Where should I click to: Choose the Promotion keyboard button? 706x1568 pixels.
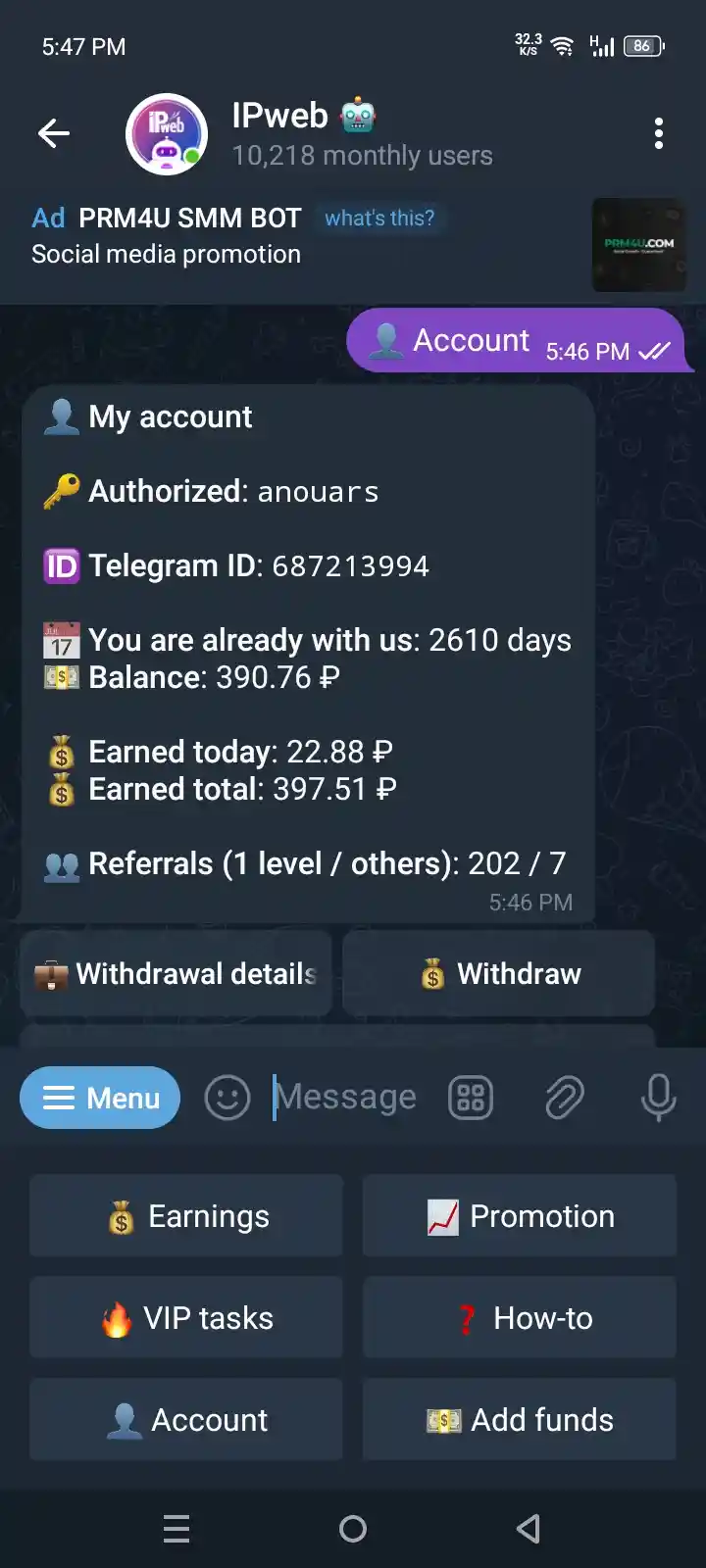click(x=520, y=1216)
